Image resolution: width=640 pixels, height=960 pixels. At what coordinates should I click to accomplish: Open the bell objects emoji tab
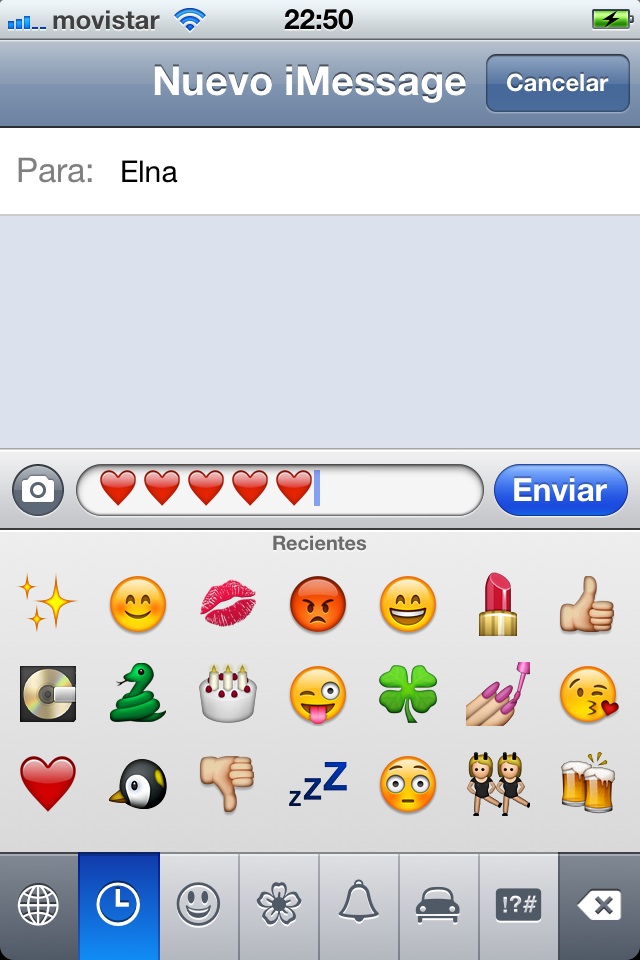click(358, 906)
